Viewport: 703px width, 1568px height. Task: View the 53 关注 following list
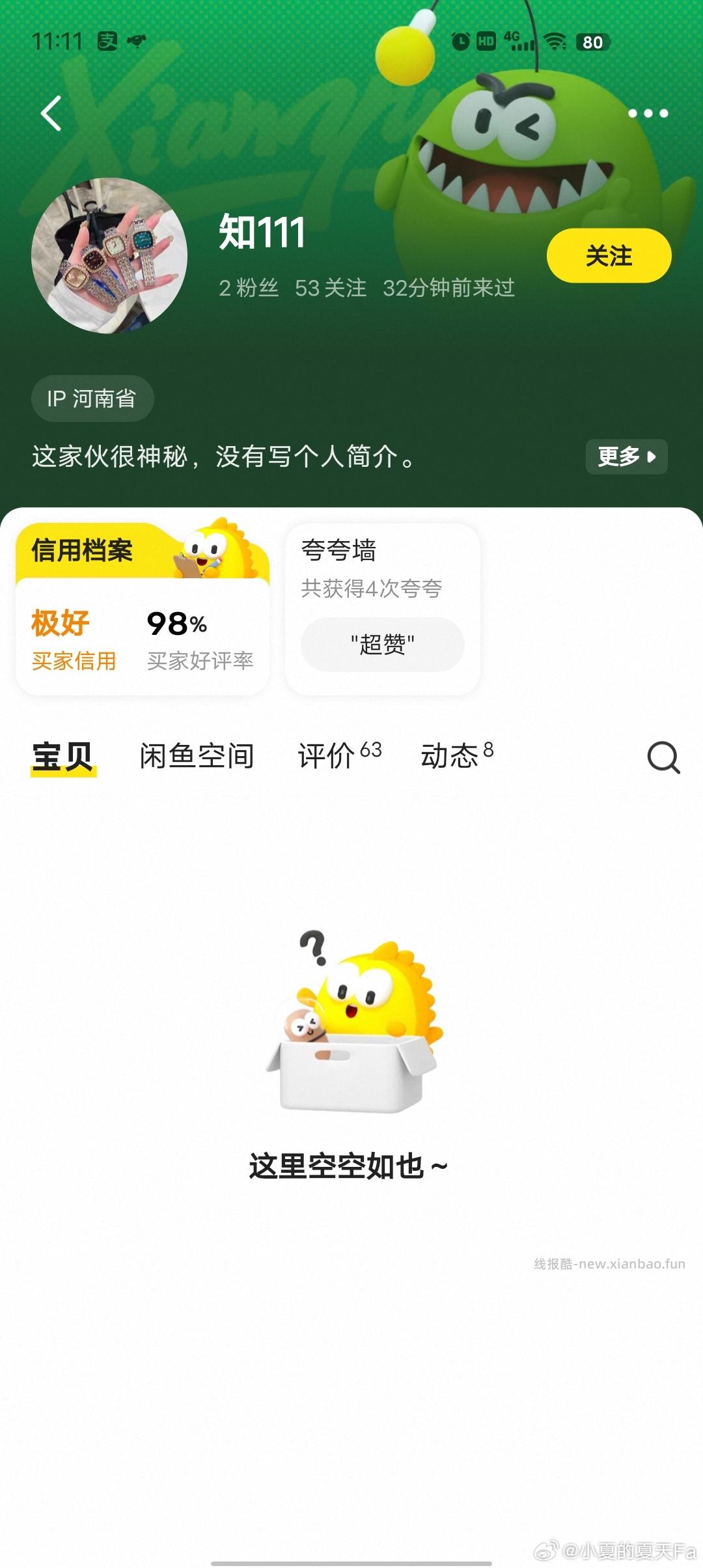click(x=331, y=288)
